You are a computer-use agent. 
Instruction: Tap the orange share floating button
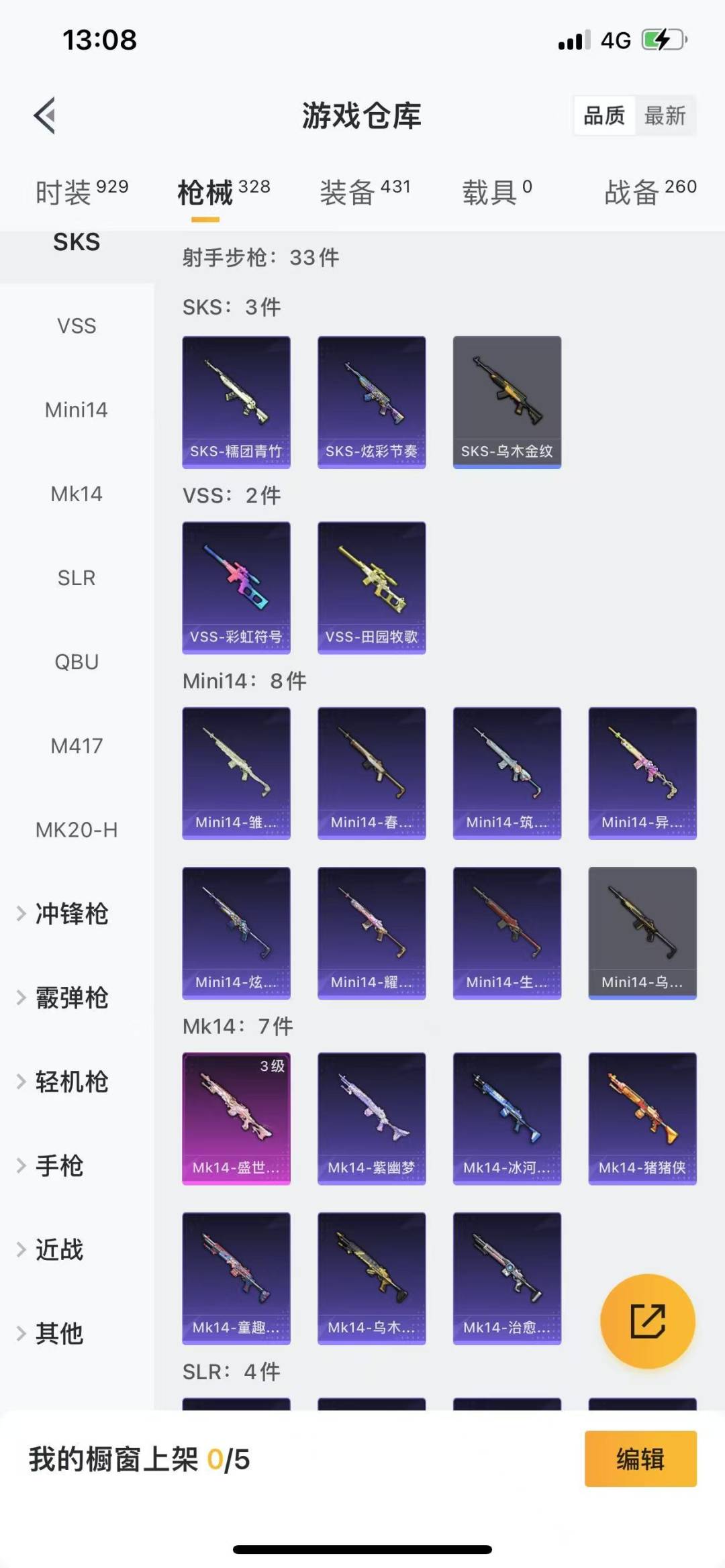(x=647, y=1320)
